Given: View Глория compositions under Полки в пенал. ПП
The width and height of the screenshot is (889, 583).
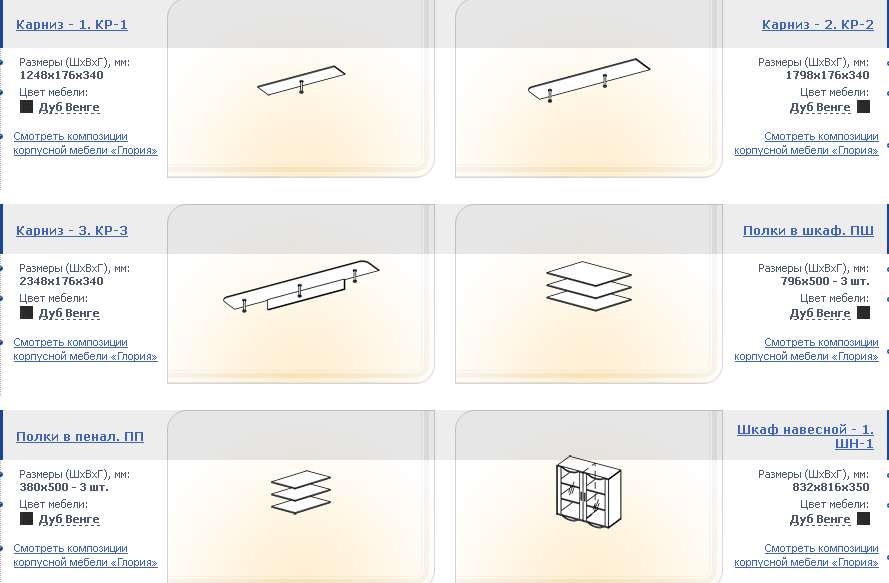Looking at the screenshot, I should (x=85, y=555).
